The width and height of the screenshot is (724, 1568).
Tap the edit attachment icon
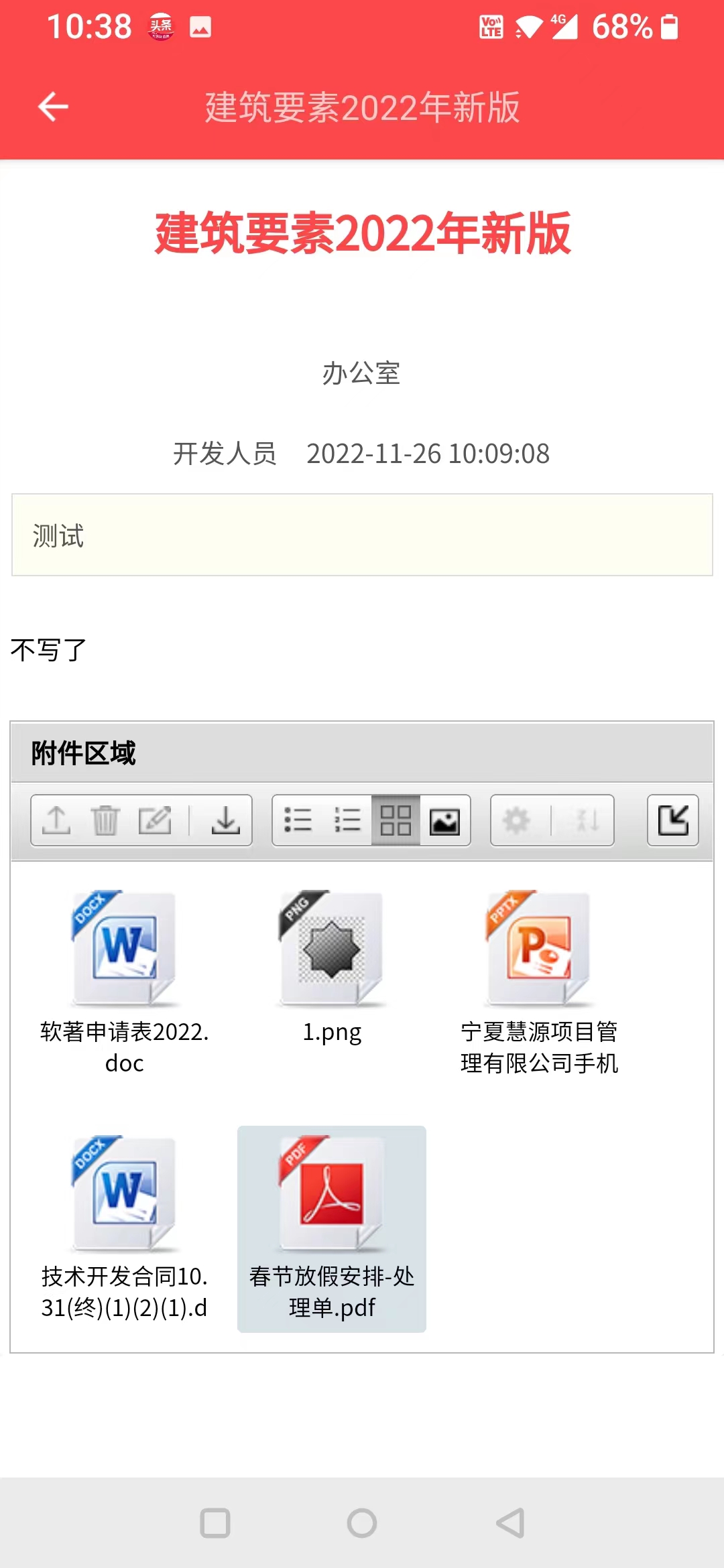pyautogui.click(x=155, y=820)
